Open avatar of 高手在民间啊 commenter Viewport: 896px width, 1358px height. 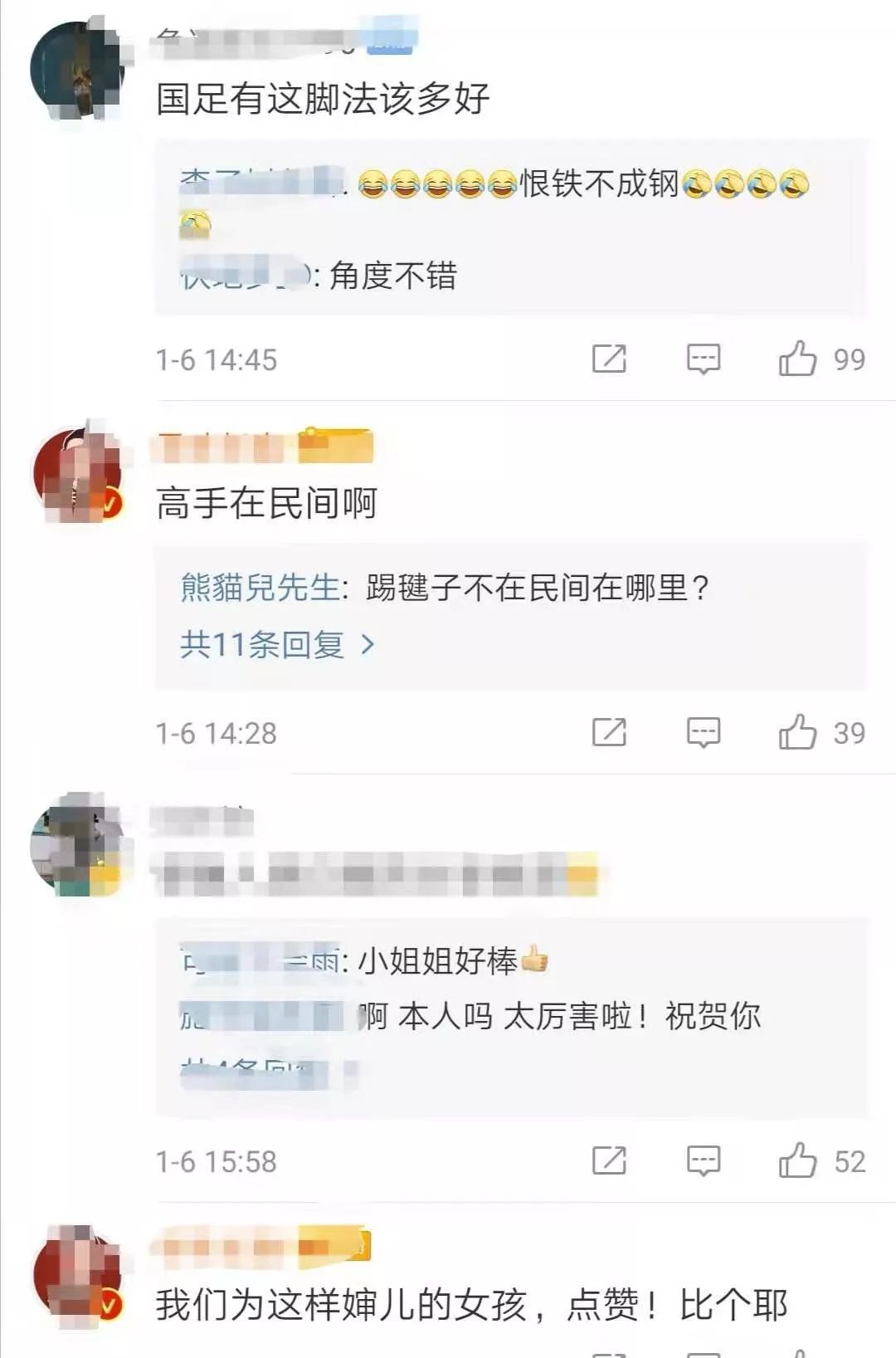coord(77,475)
